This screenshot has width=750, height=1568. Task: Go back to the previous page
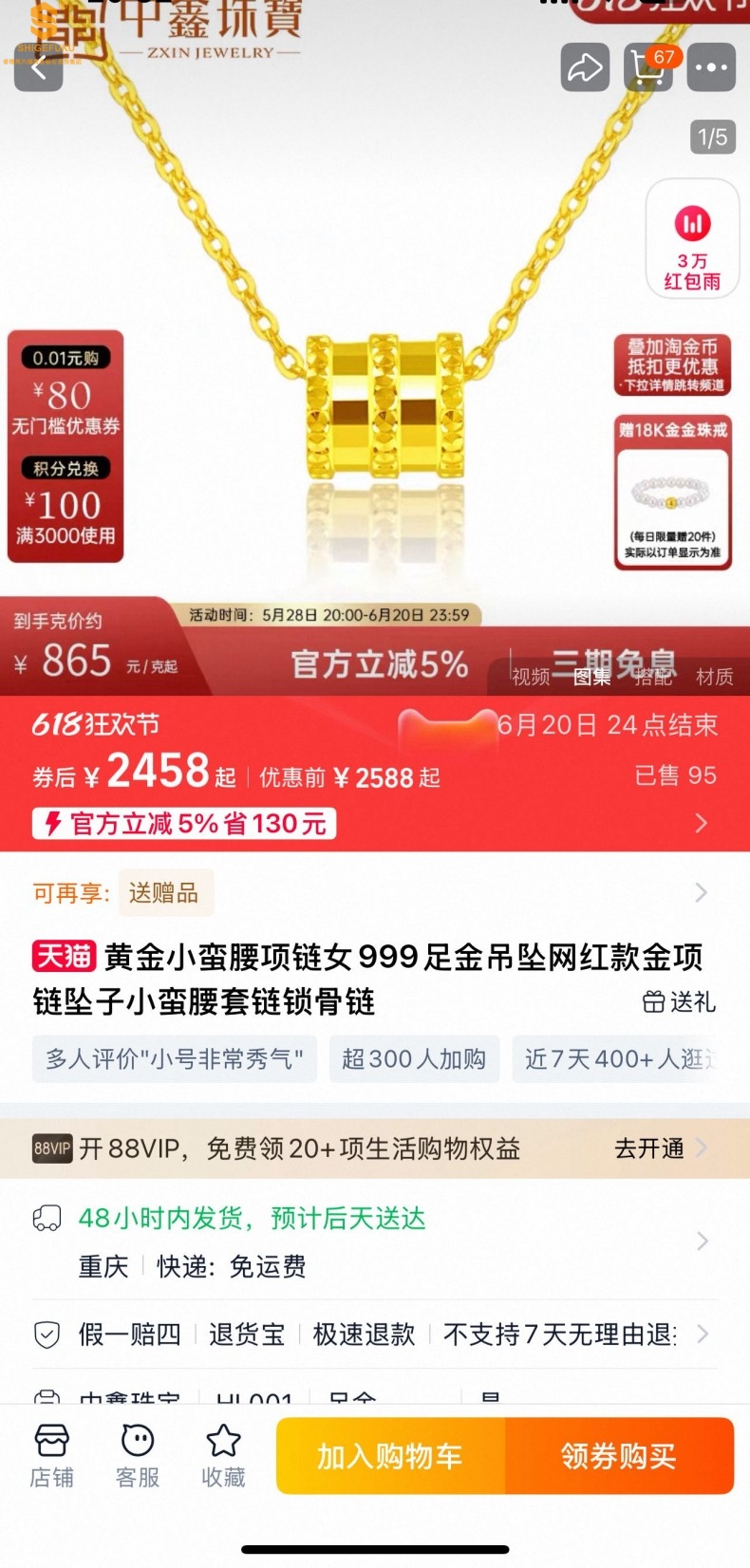(39, 67)
